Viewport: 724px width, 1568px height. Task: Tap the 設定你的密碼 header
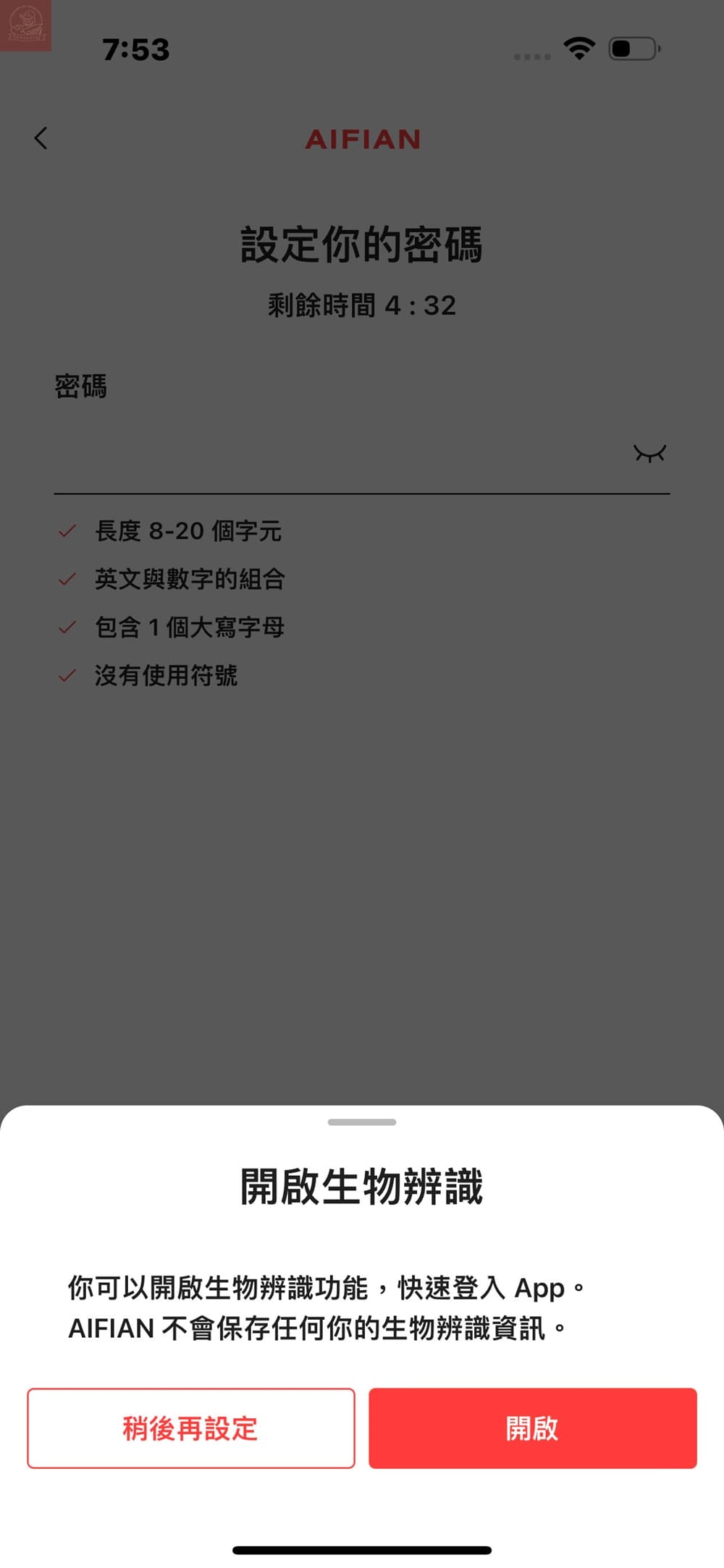pos(362,243)
